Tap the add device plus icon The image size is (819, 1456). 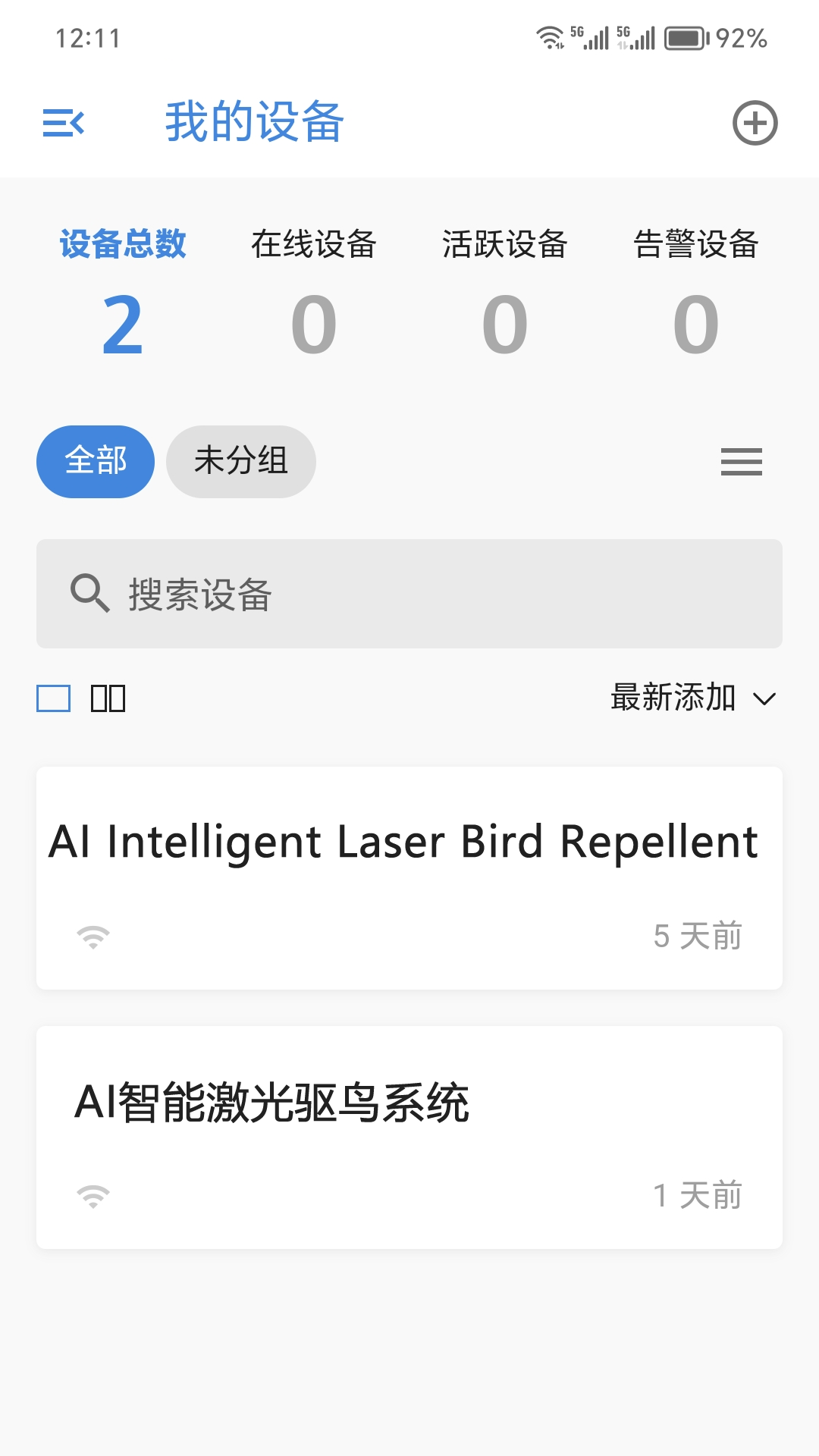coord(755,123)
